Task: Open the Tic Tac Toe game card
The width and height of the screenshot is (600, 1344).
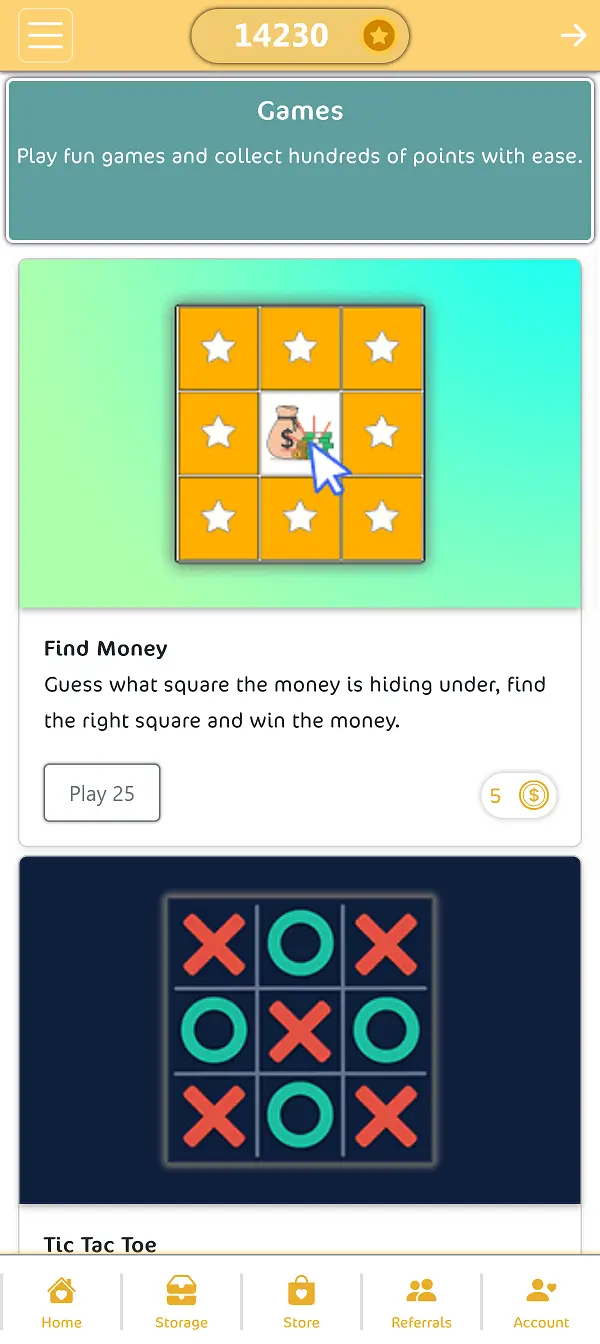Action: point(300,1030)
